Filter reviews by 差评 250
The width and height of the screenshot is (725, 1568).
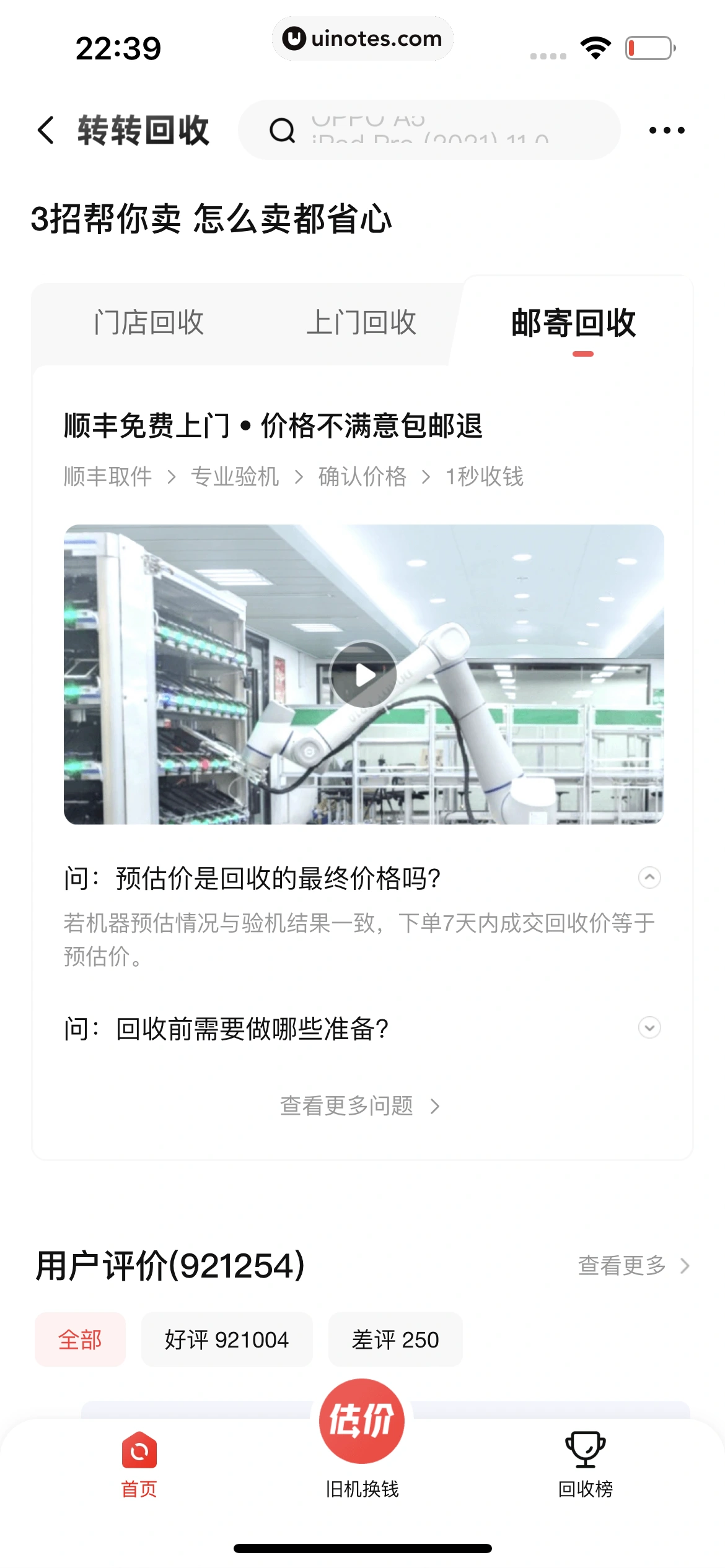click(396, 1339)
